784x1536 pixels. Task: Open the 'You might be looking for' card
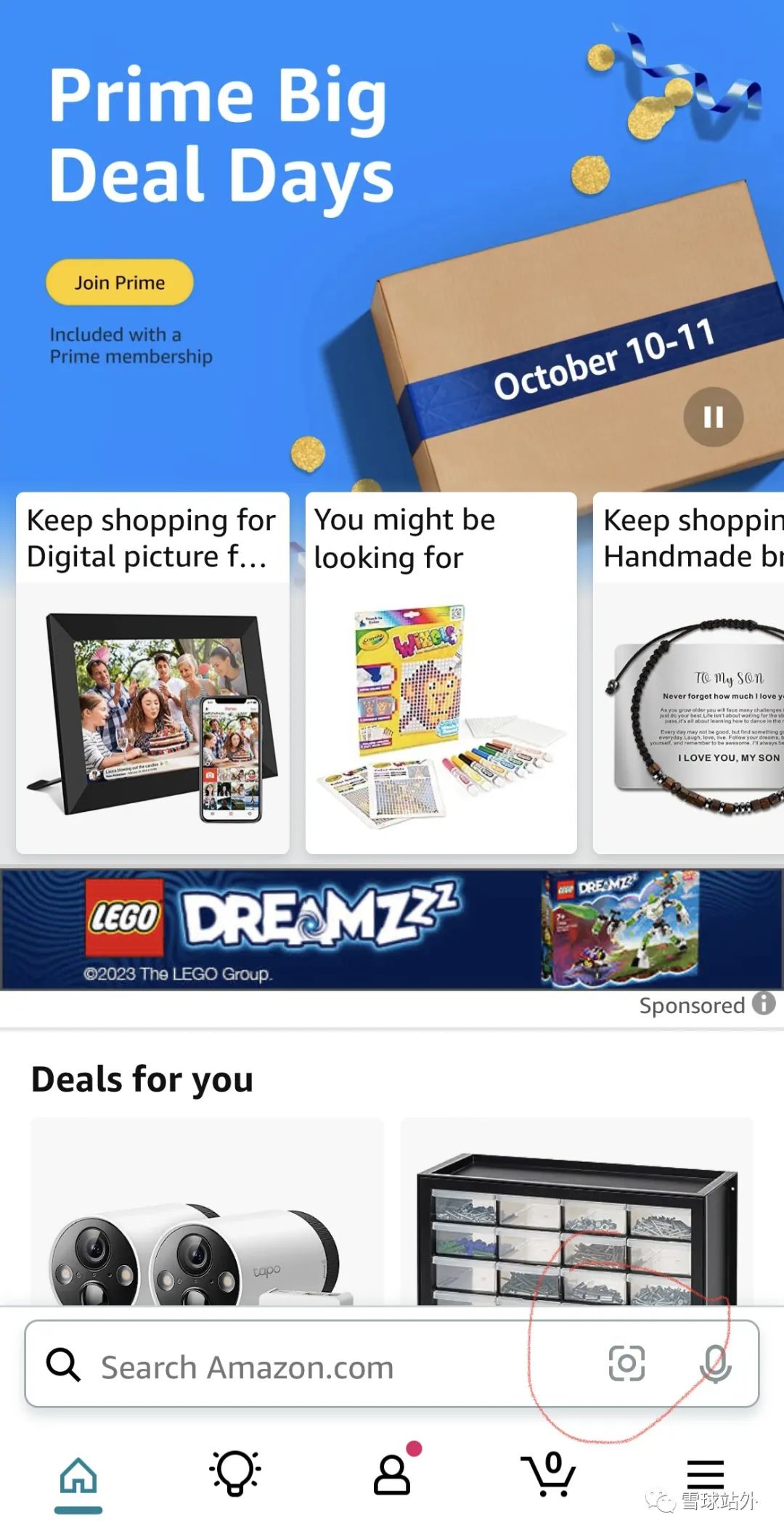click(x=441, y=673)
